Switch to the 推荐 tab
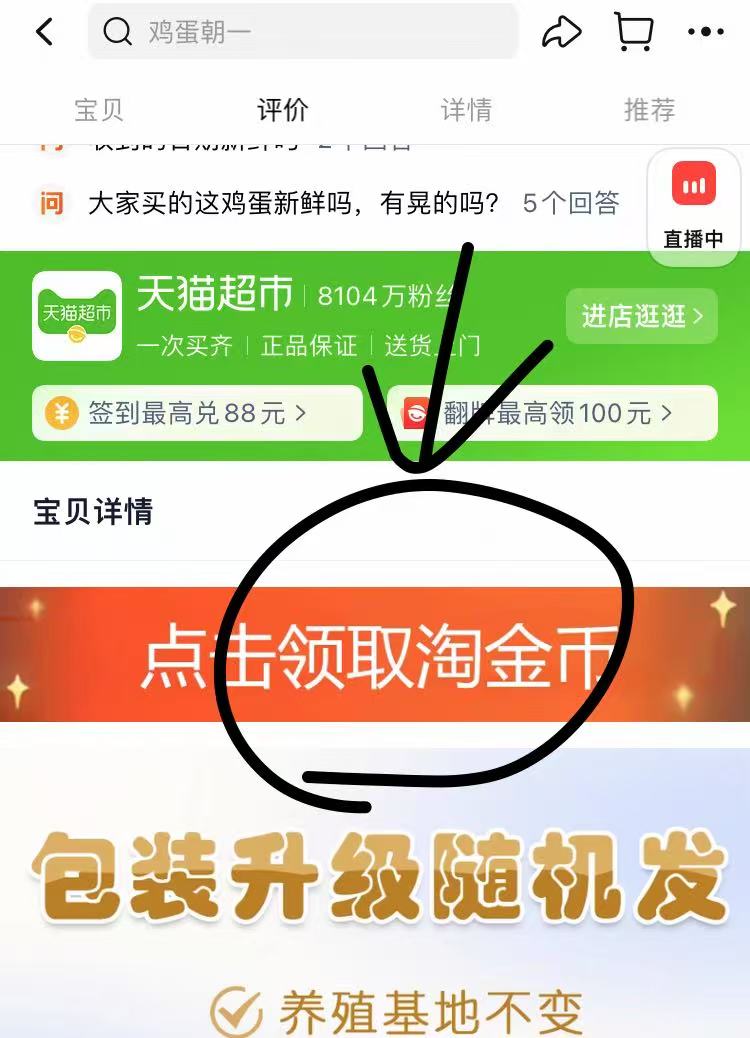 pyautogui.click(x=649, y=109)
